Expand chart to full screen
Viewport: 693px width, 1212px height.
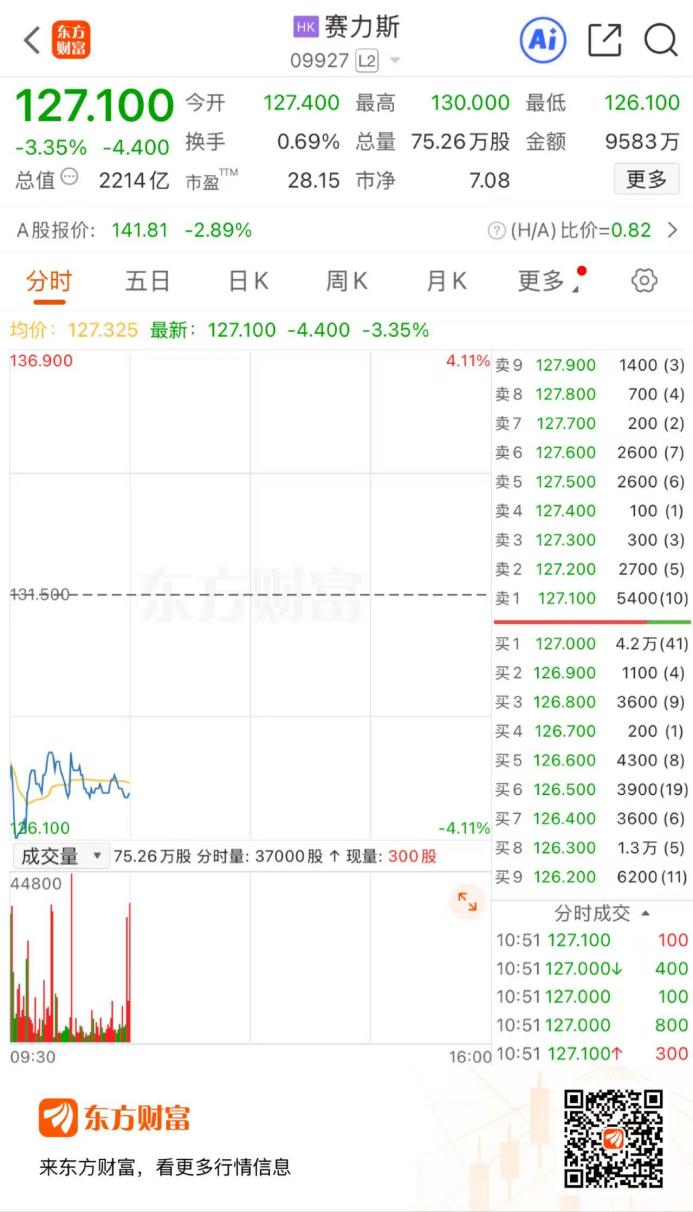(x=467, y=901)
